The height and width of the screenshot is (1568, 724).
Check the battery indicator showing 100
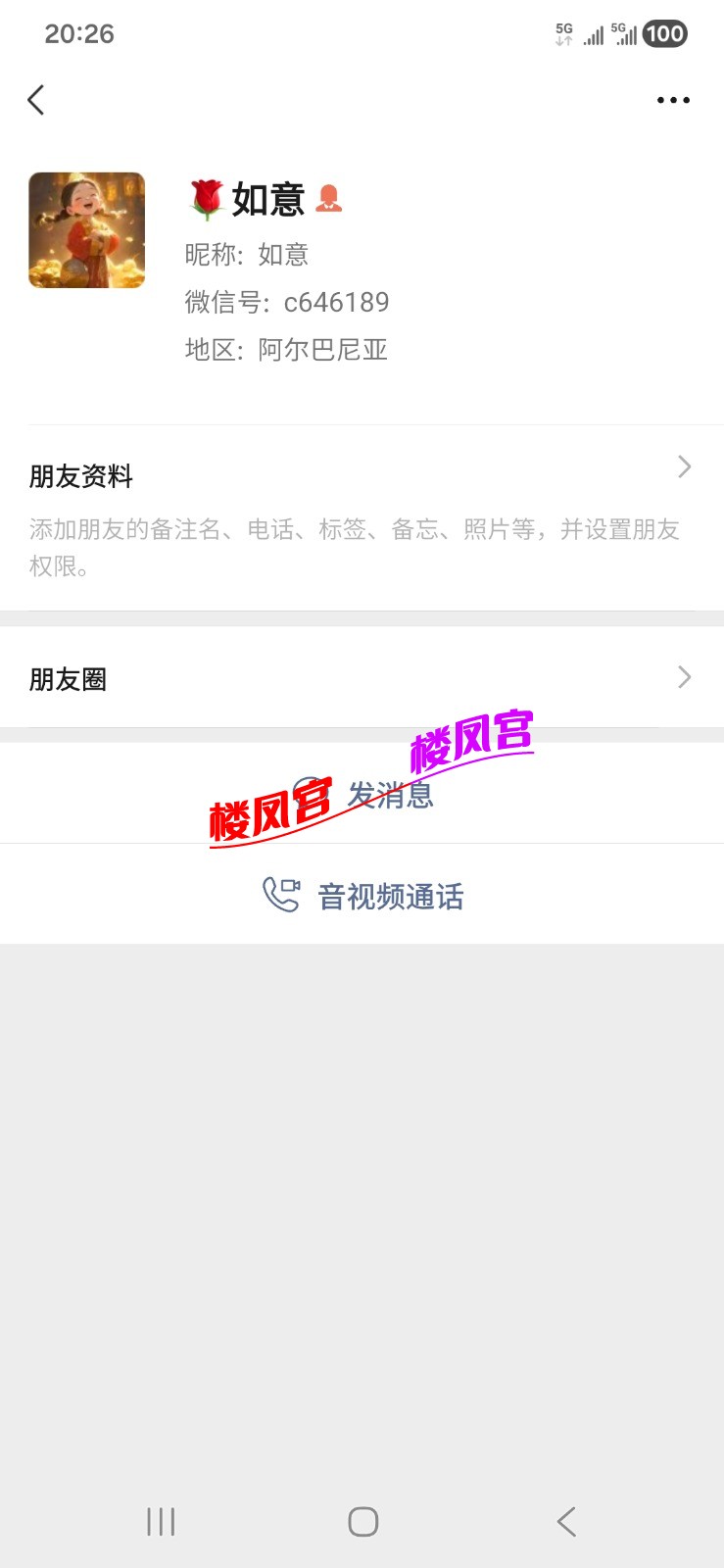point(664,33)
